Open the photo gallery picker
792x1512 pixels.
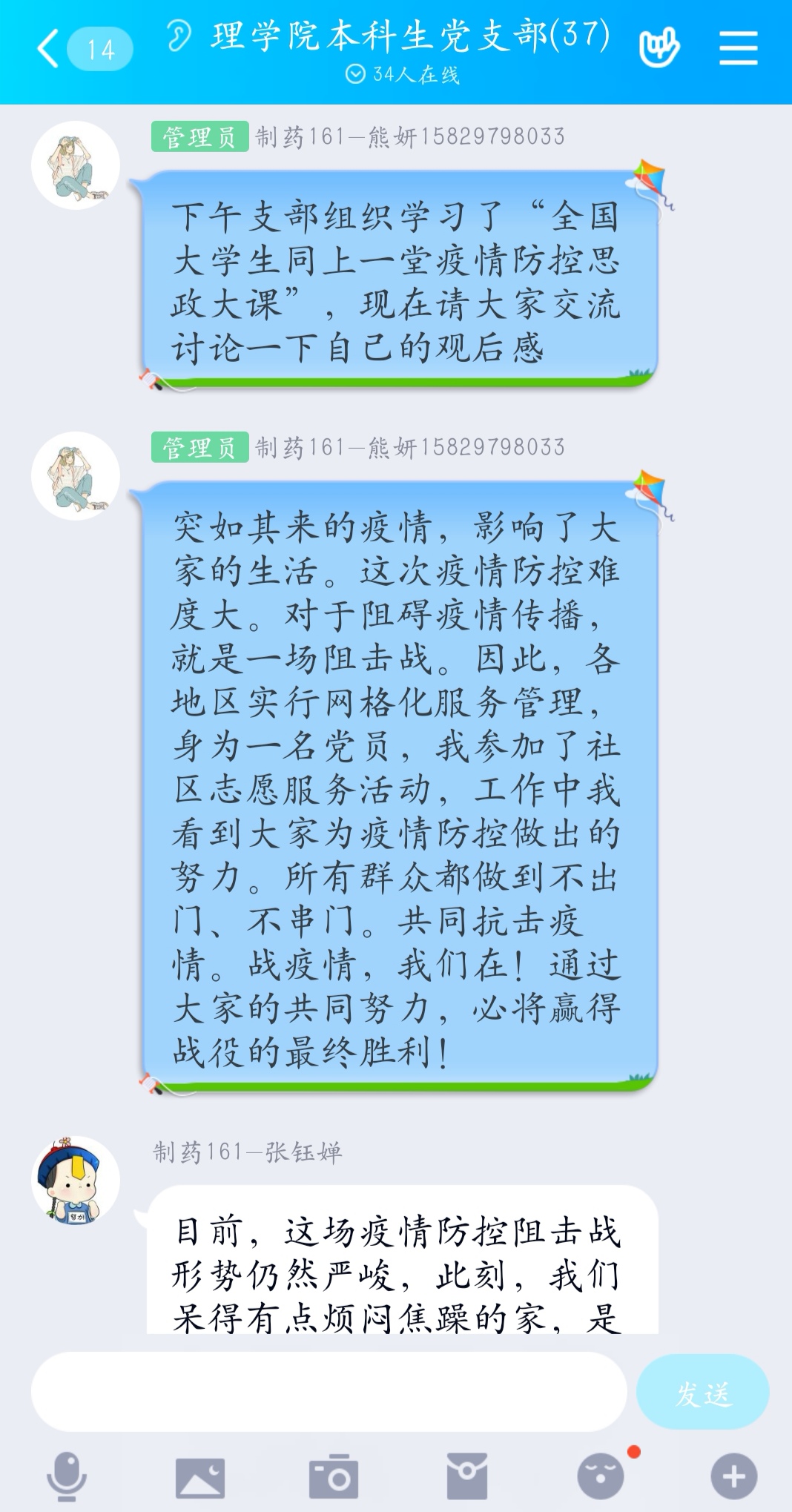click(x=199, y=1476)
